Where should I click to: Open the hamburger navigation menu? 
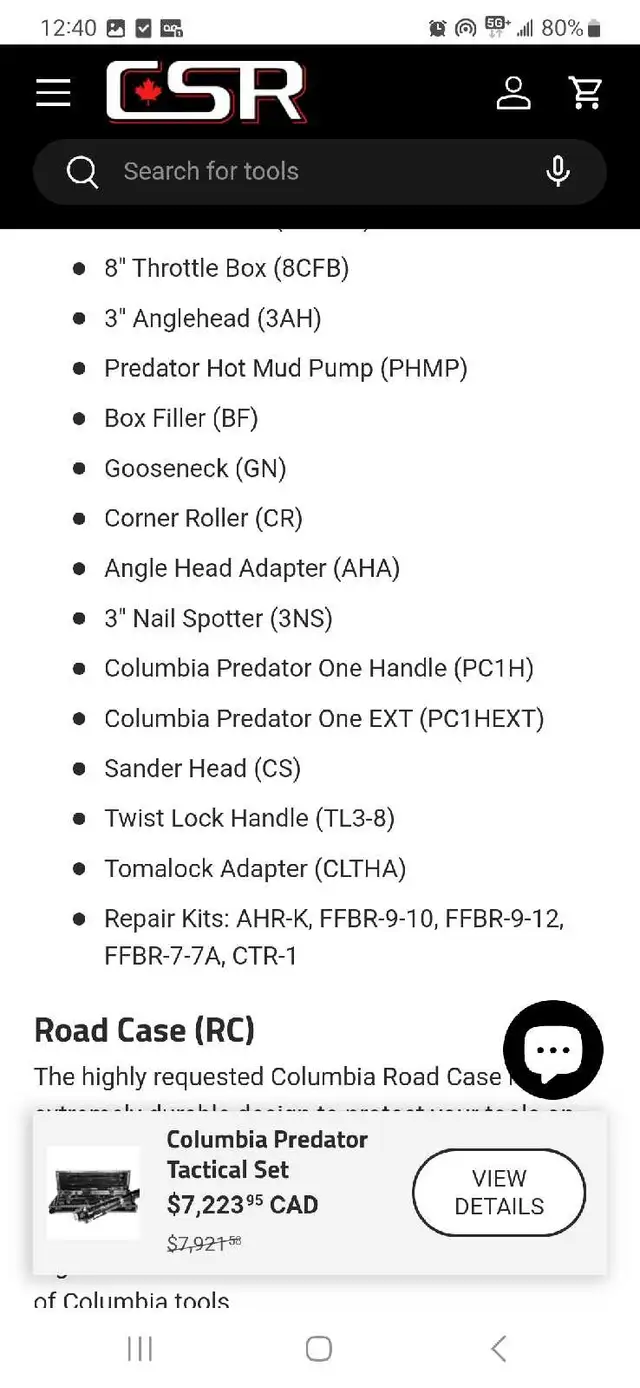coord(53,93)
